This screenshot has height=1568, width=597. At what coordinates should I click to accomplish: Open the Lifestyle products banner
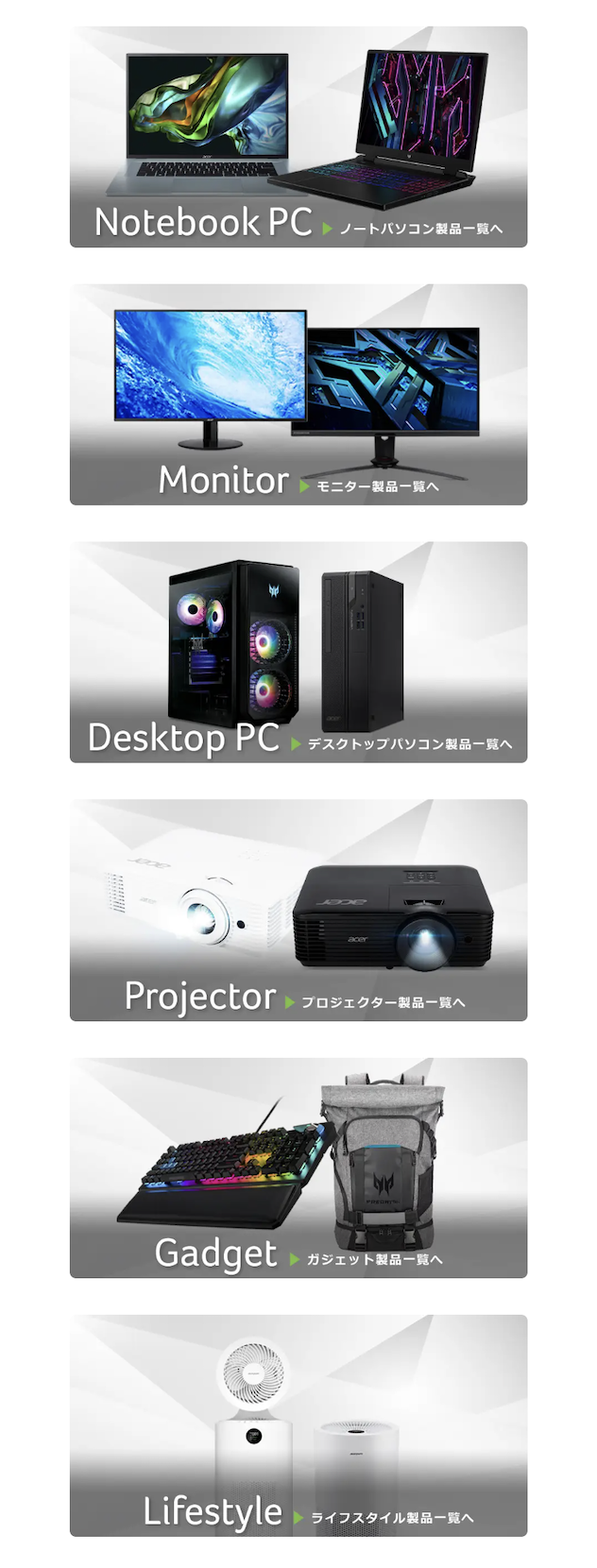[x=298, y=1426]
